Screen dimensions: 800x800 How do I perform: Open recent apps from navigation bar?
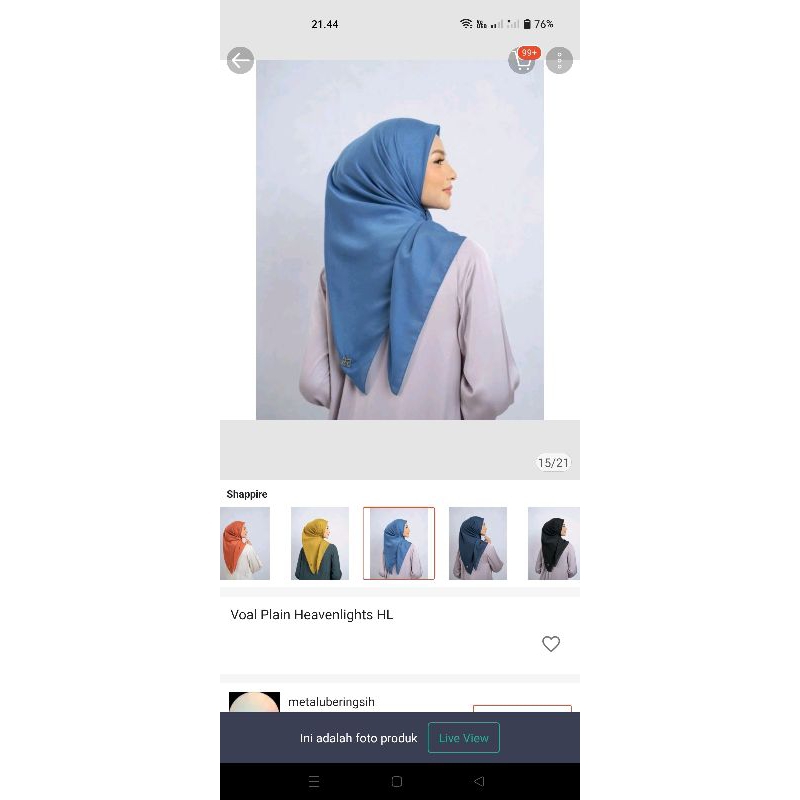[314, 782]
